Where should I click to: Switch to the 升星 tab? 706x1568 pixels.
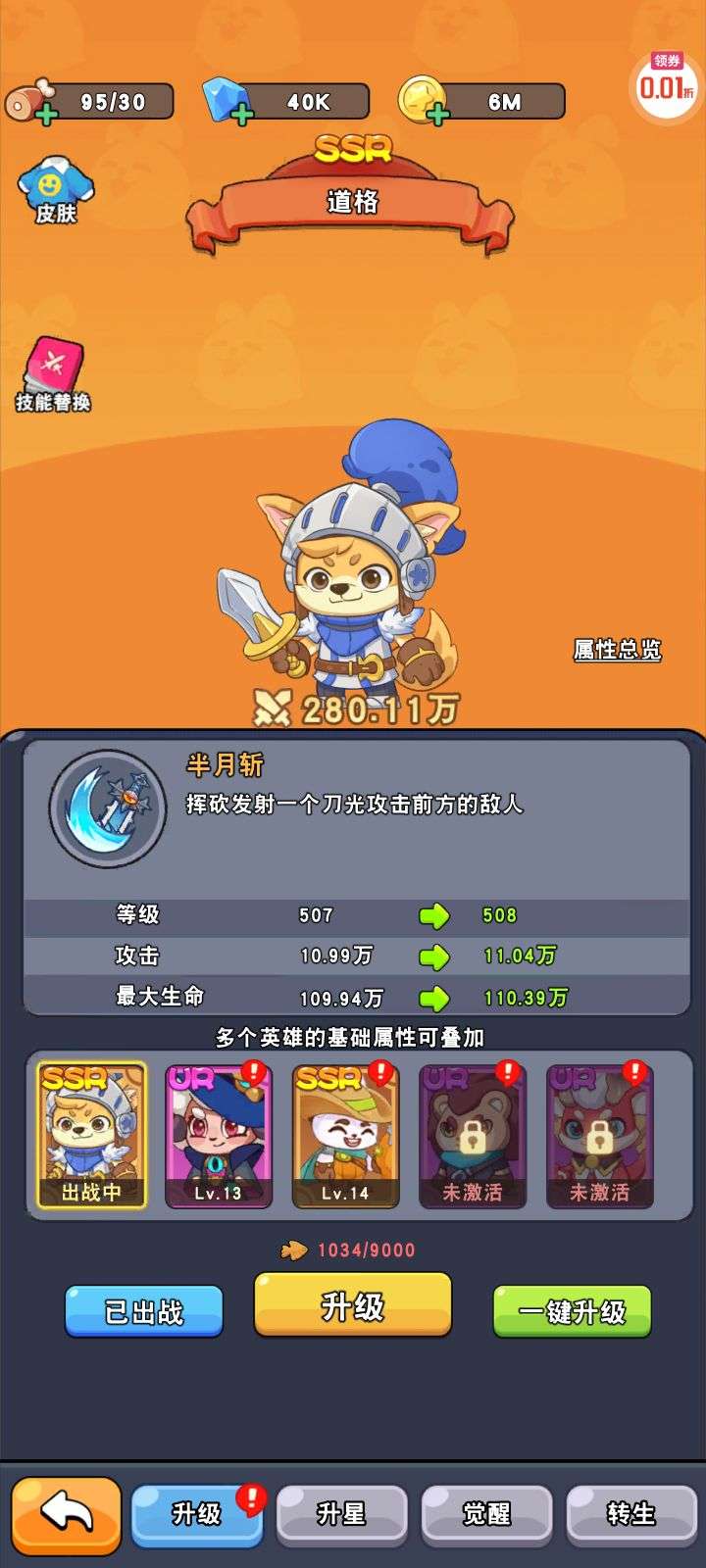point(341,1515)
